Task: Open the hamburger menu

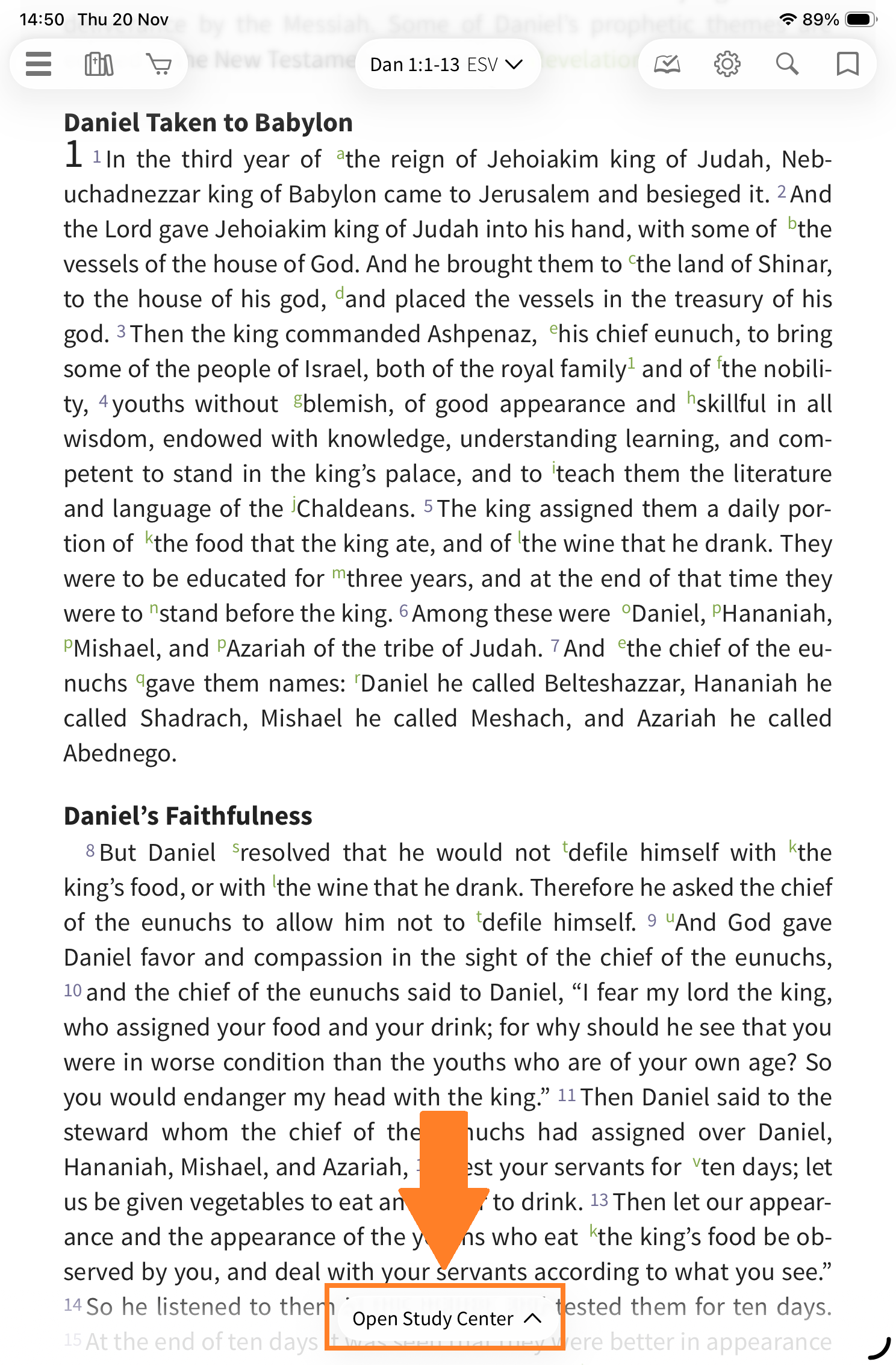Action: [39, 64]
